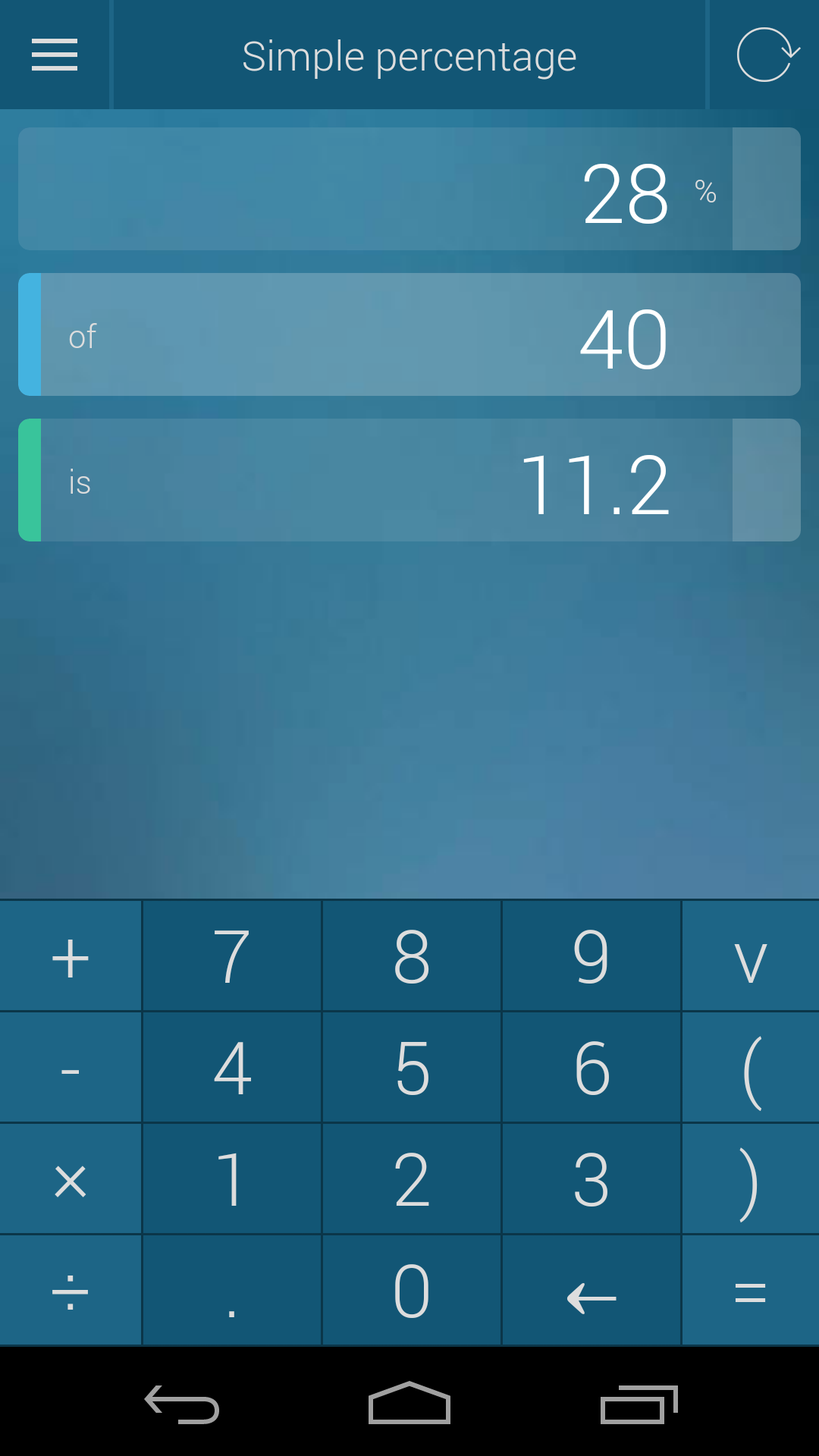819x1456 pixels.
Task: Go back using system back button
Action: coord(182,1404)
